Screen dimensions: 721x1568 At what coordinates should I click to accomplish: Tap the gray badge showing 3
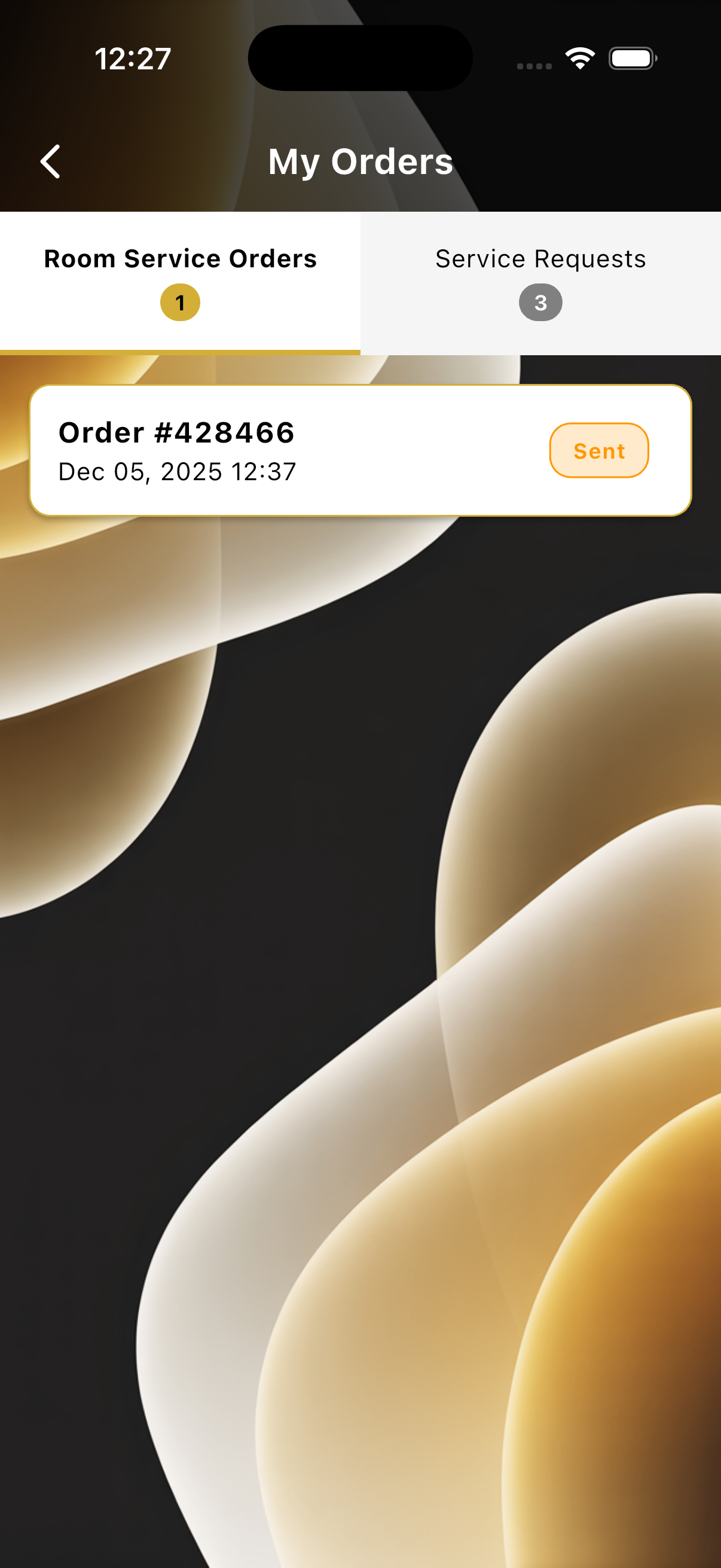tap(539, 302)
